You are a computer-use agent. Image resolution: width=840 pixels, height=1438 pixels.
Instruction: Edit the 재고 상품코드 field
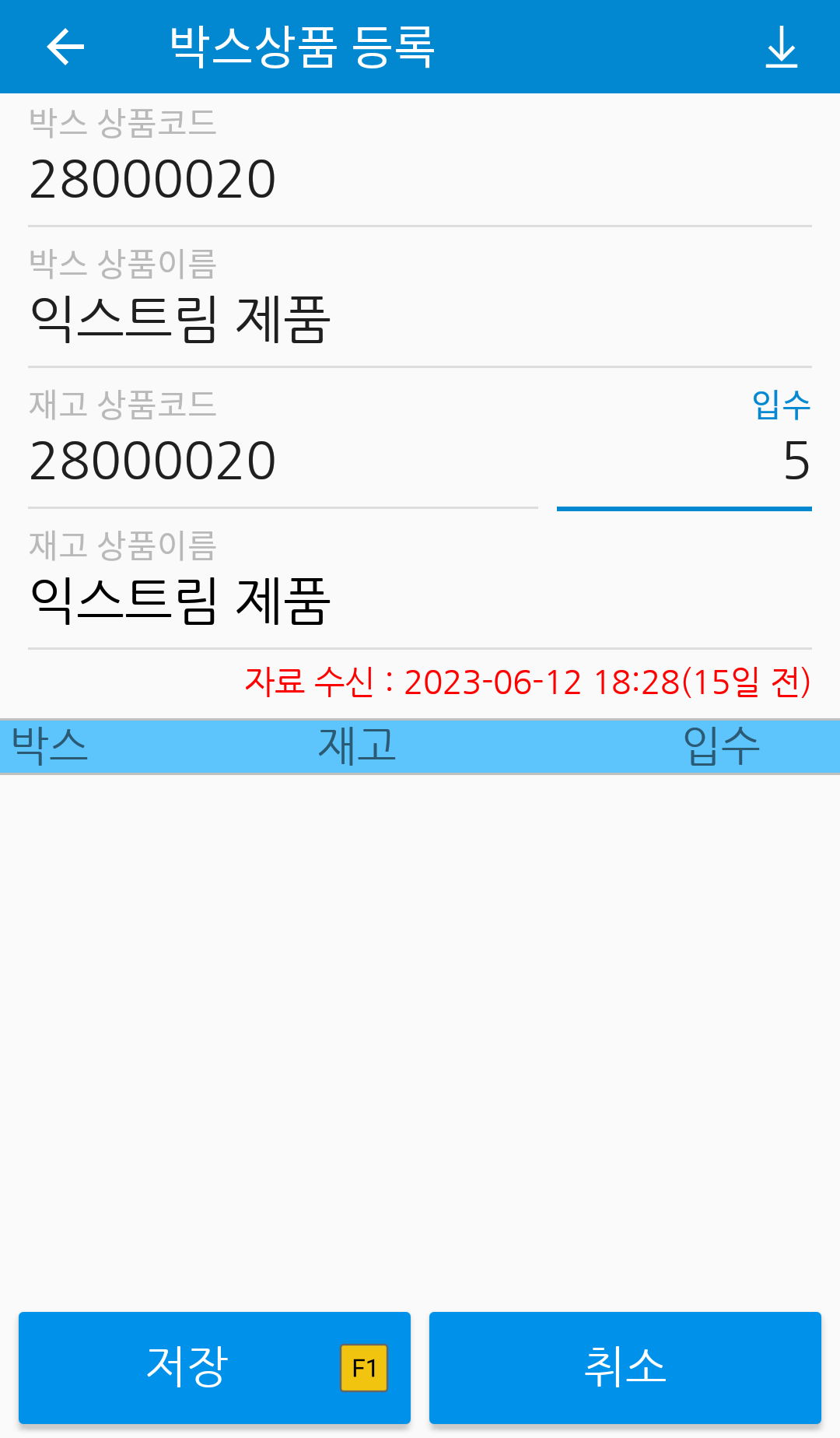click(283, 447)
